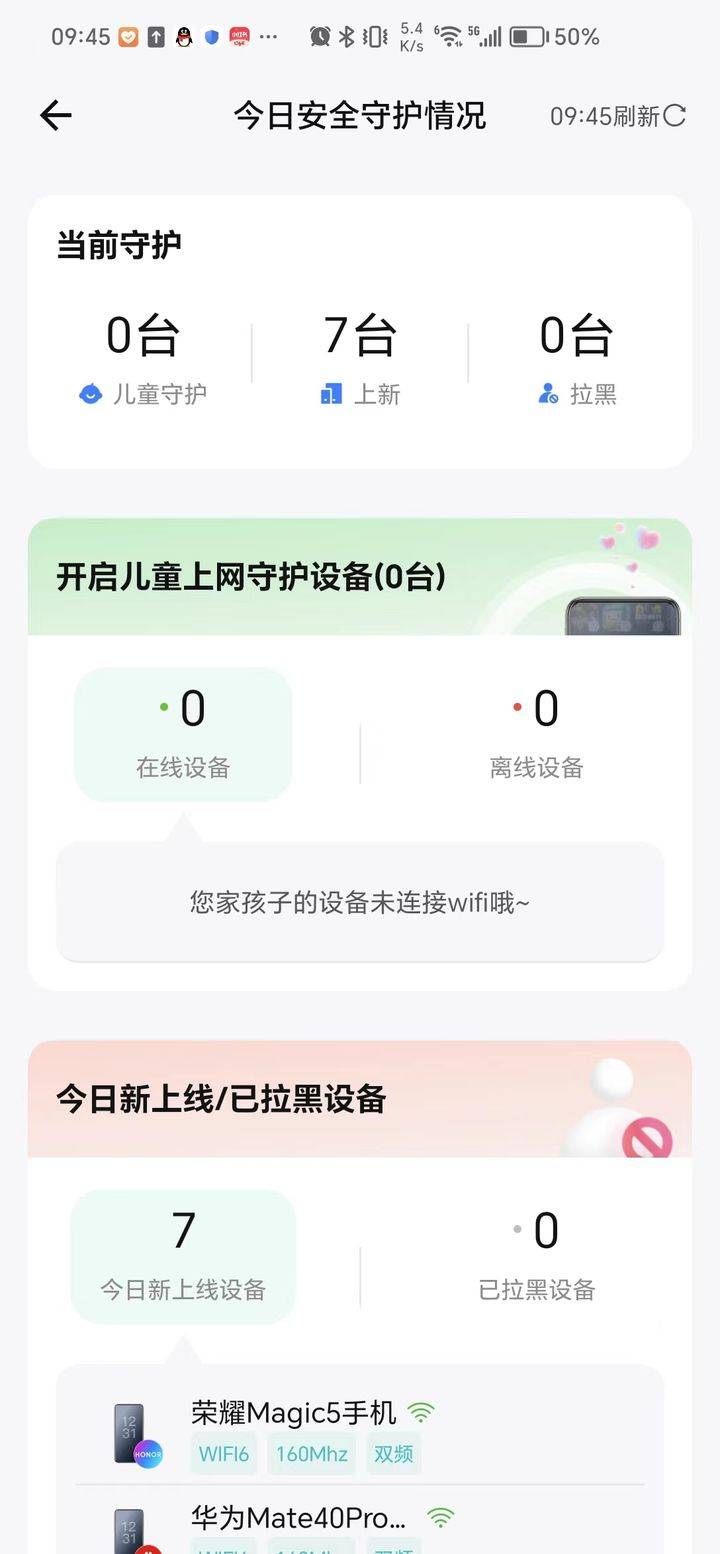Switch to the 离线设备 tab

pyautogui.click(x=536, y=734)
